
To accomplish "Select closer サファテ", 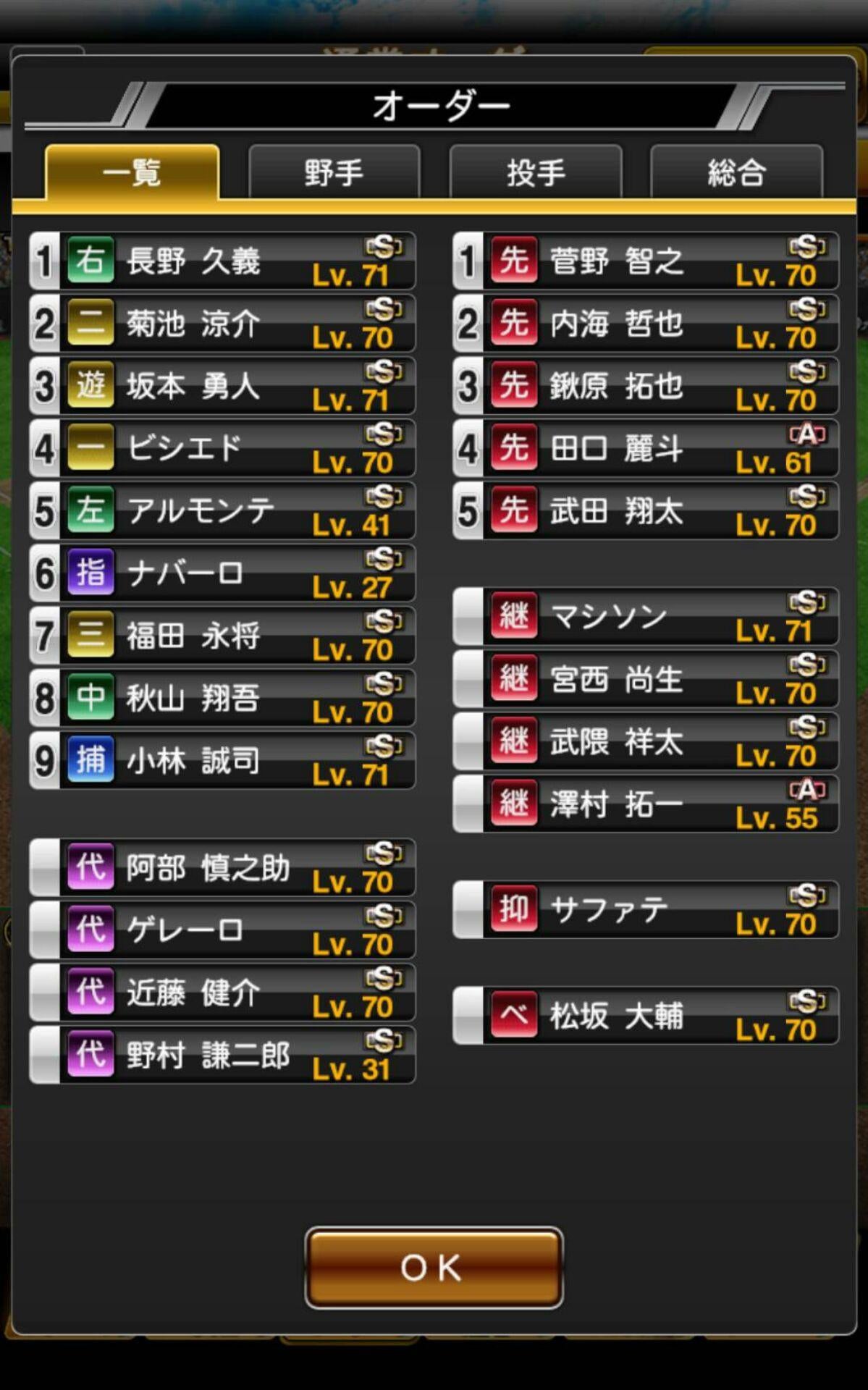I will coord(645,910).
